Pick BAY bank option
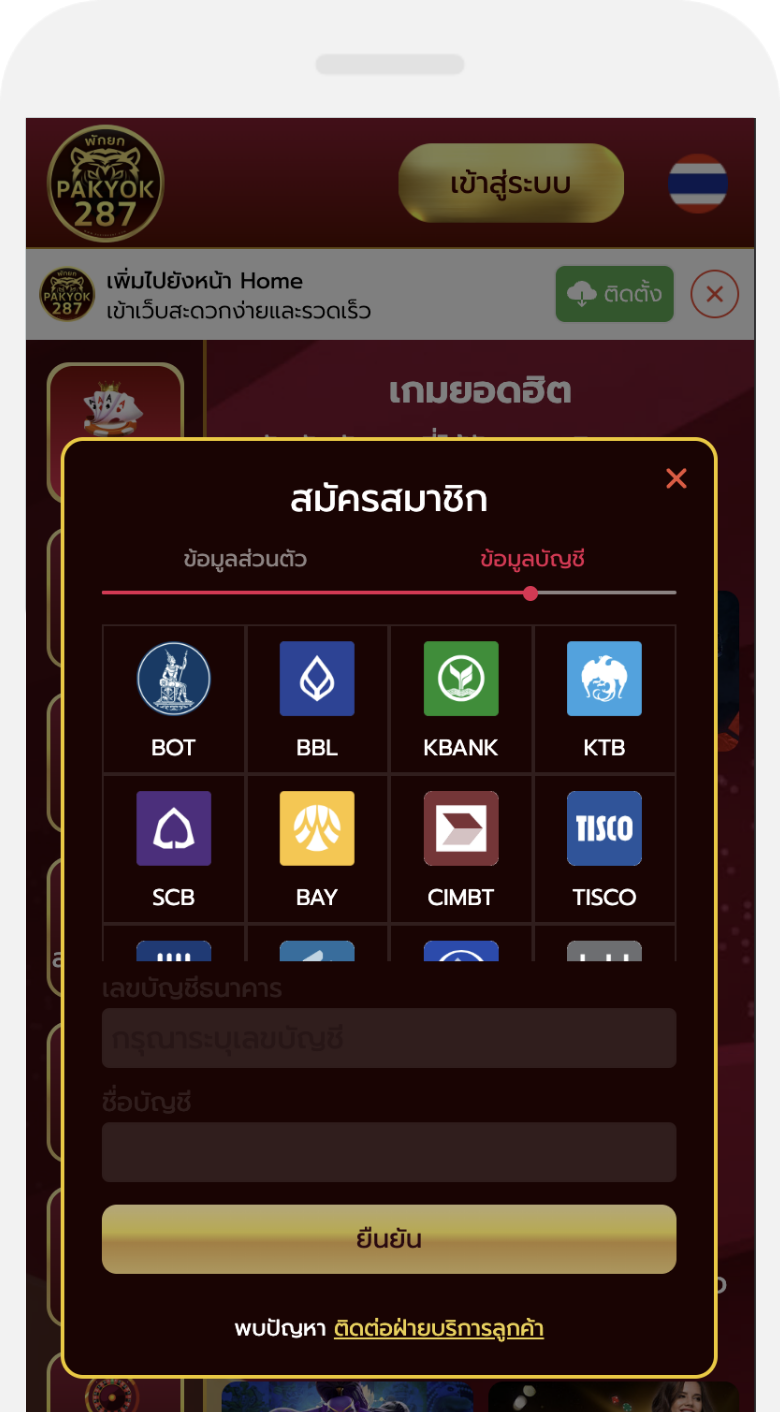Image resolution: width=780 pixels, height=1412 pixels. [317, 848]
